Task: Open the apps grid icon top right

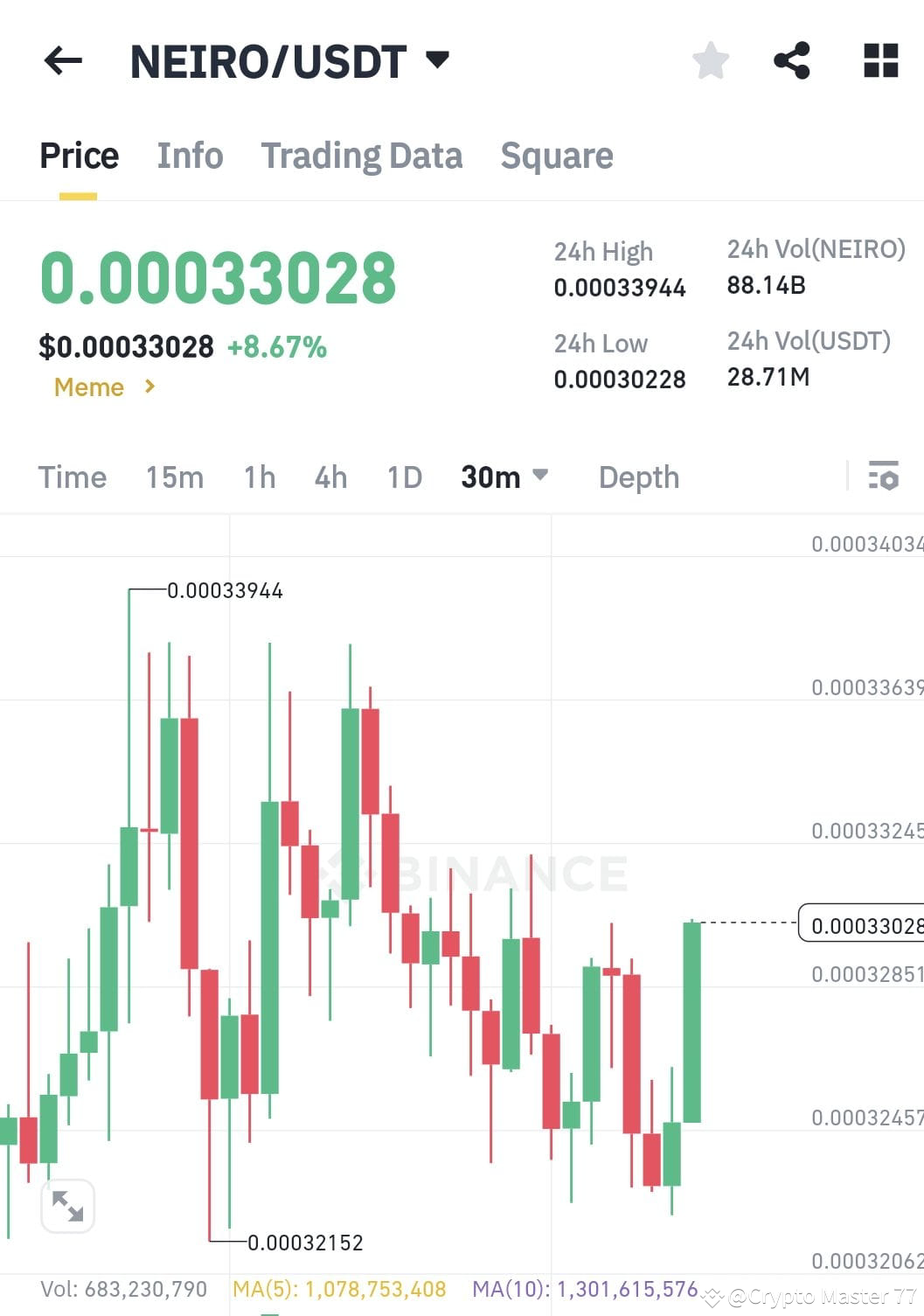Action: click(879, 59)
